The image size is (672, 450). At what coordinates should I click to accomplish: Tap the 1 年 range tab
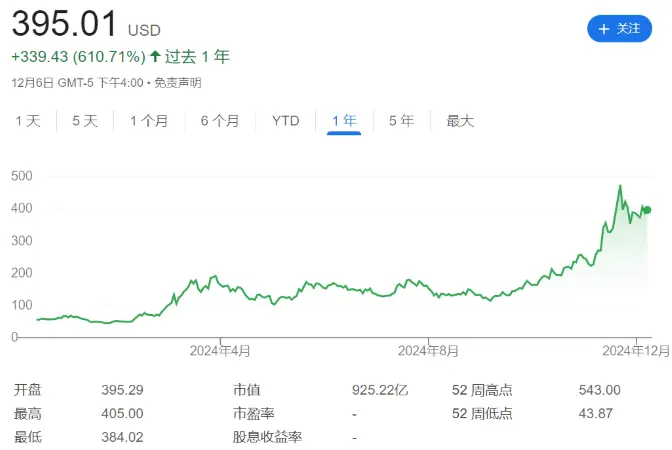pos(344,121)
